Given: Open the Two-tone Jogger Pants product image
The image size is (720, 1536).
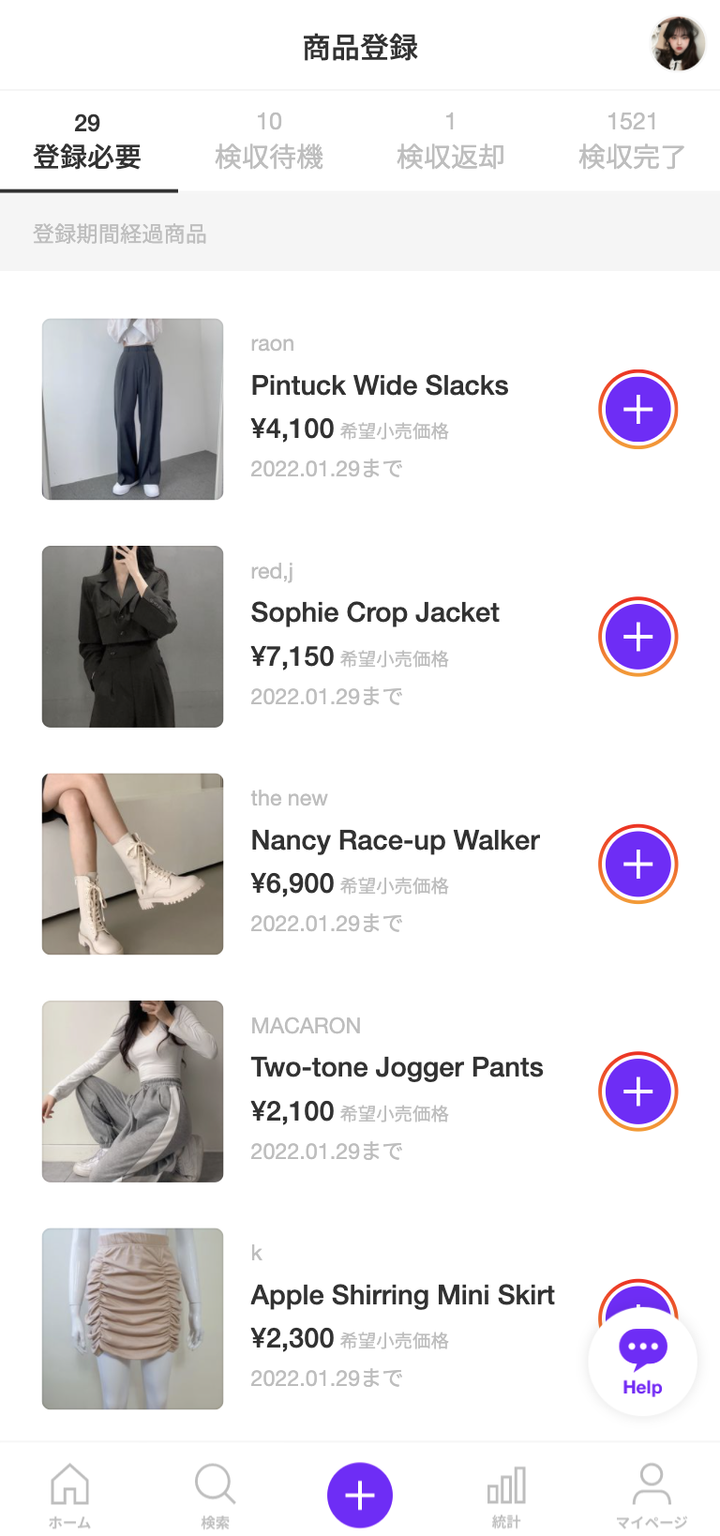Looking at the screenshot, I should pyautogui.click(x=132, y=1091).
